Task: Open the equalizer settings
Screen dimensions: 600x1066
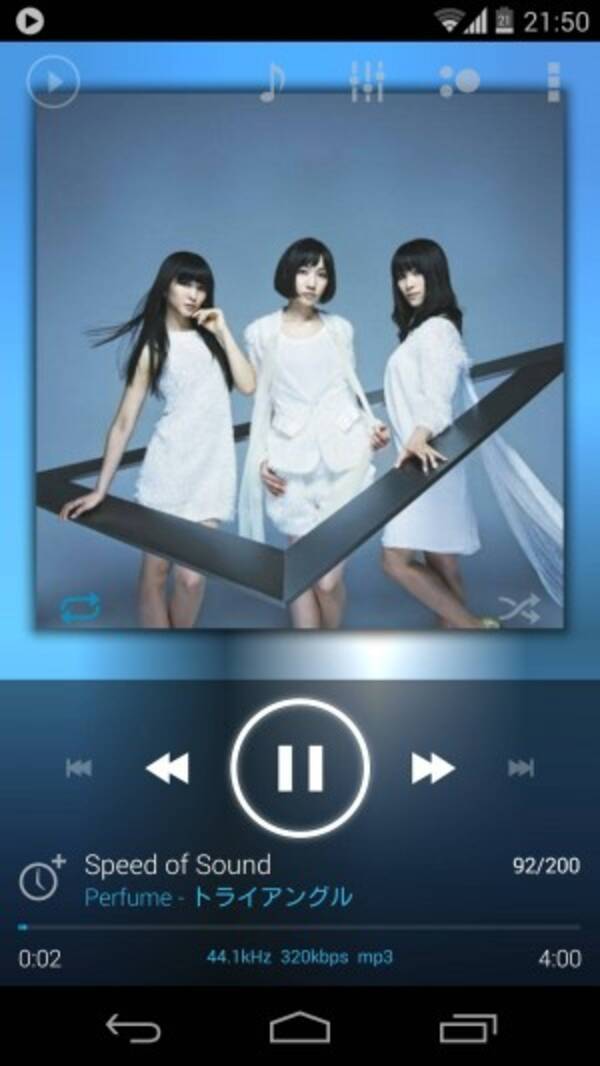Action: pyautogui.click(x=367, y=82)
